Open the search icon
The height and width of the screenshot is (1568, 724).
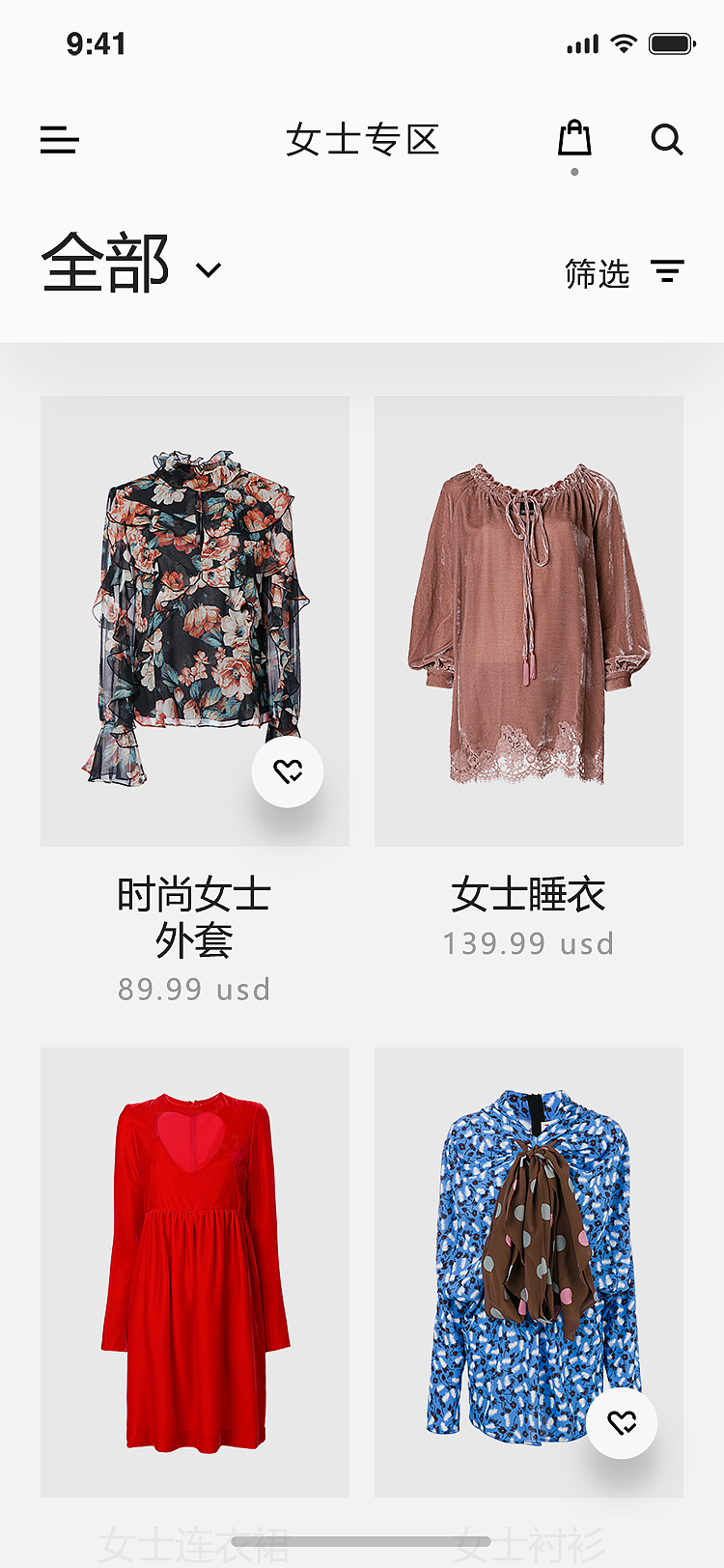pyautogui.click(x=667, y=140)
